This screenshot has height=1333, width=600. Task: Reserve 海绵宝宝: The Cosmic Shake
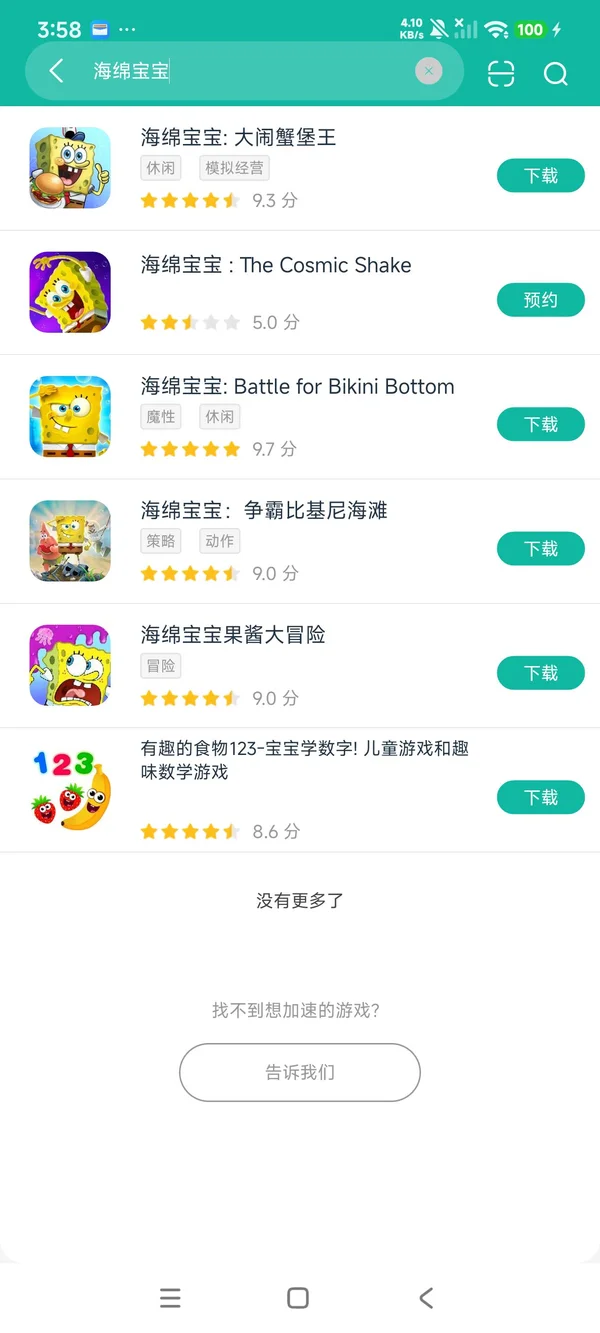540,300
